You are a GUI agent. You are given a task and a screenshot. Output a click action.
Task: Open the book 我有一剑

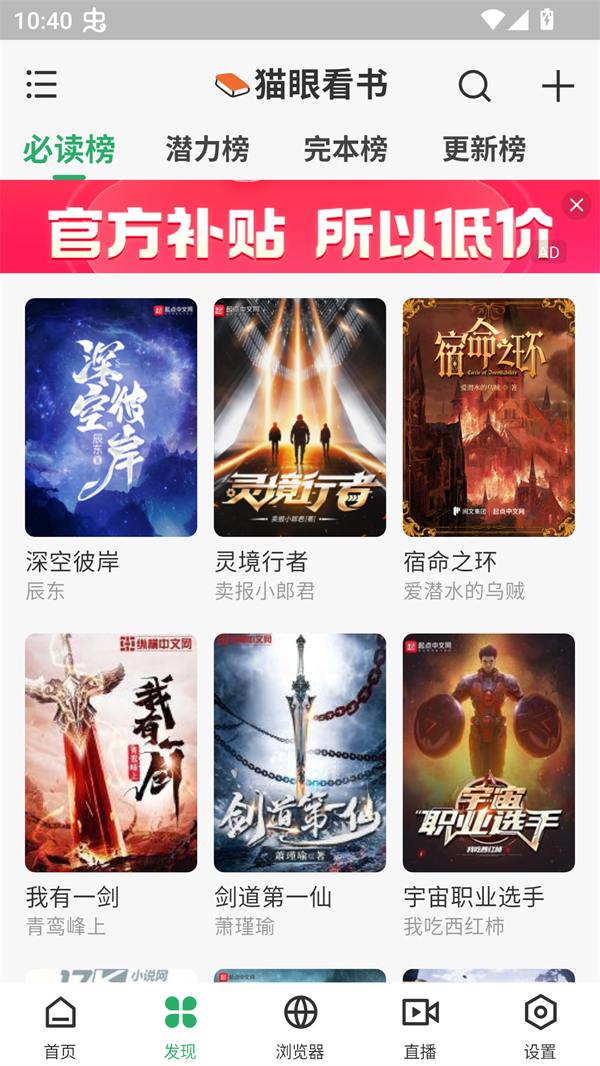111,753
